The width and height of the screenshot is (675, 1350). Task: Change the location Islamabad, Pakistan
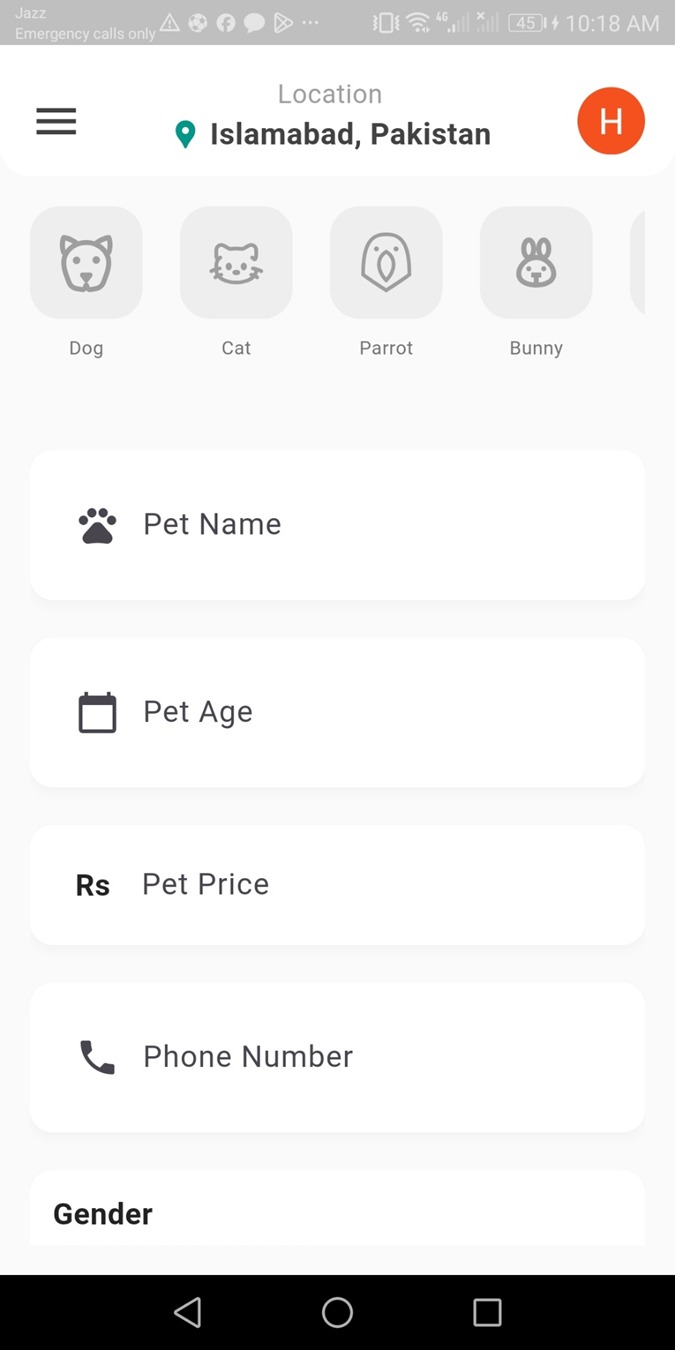(333, 134)
